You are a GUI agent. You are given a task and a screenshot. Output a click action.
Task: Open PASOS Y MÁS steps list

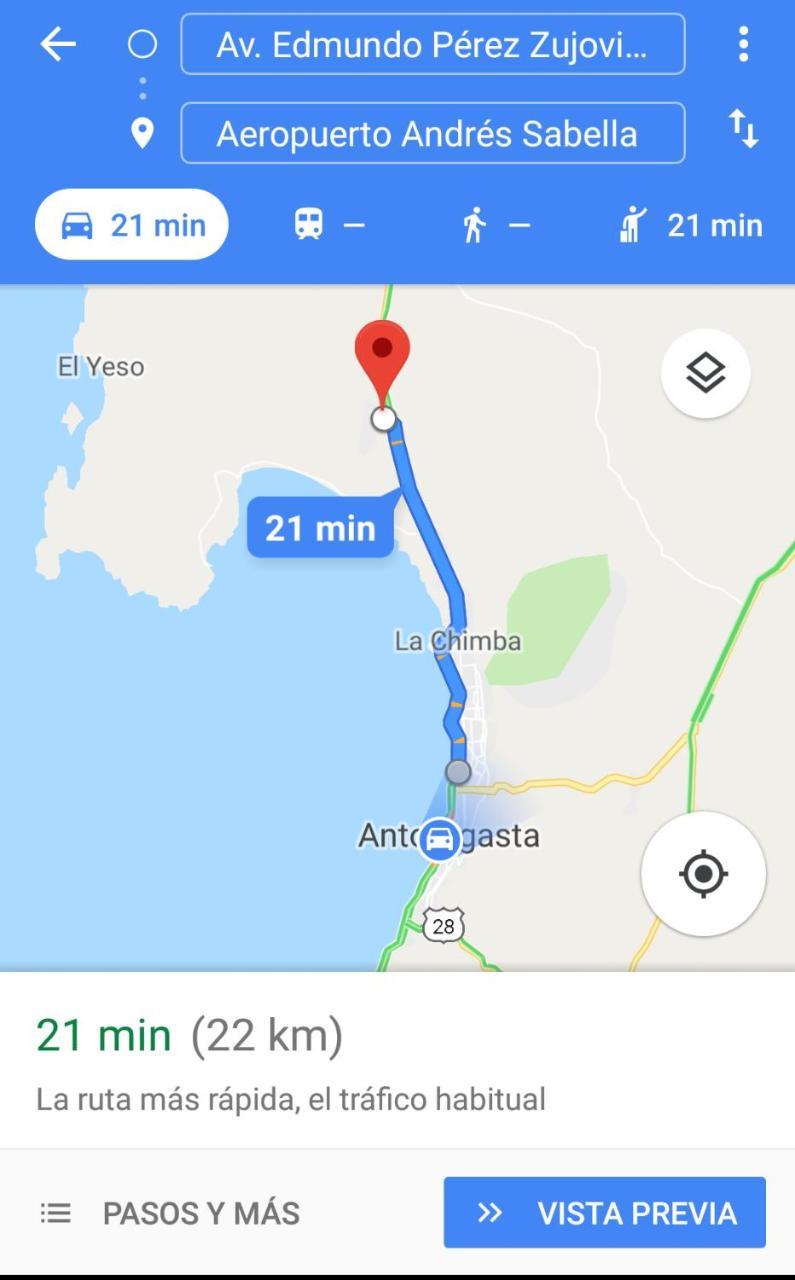coord(170,1213)
